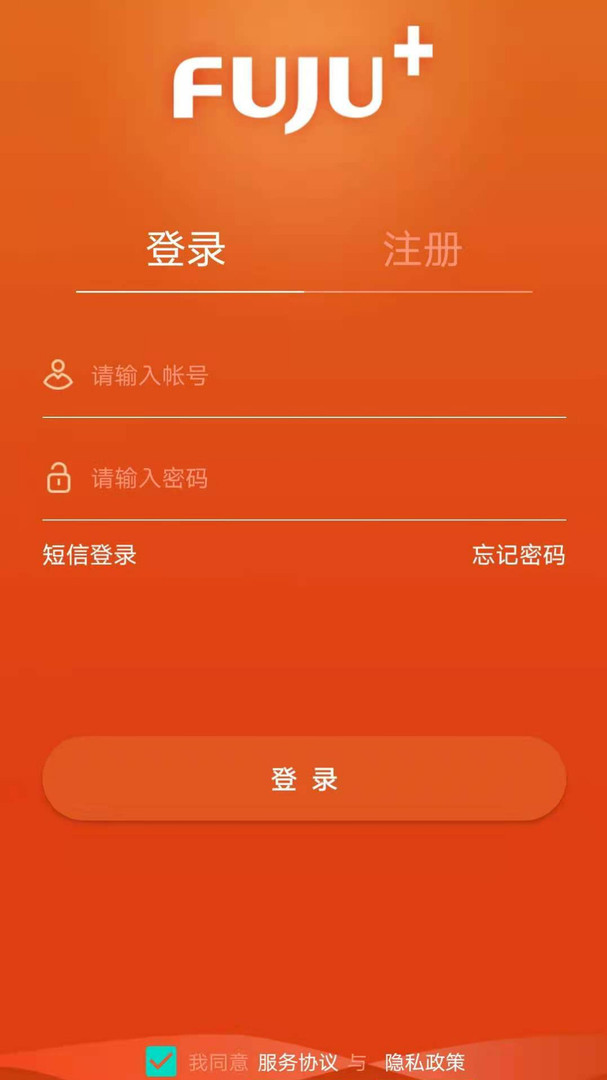Viewport: 607px width, 1080px height.
Task: Open the 服务协议 service agreement
Action: 298,1062
